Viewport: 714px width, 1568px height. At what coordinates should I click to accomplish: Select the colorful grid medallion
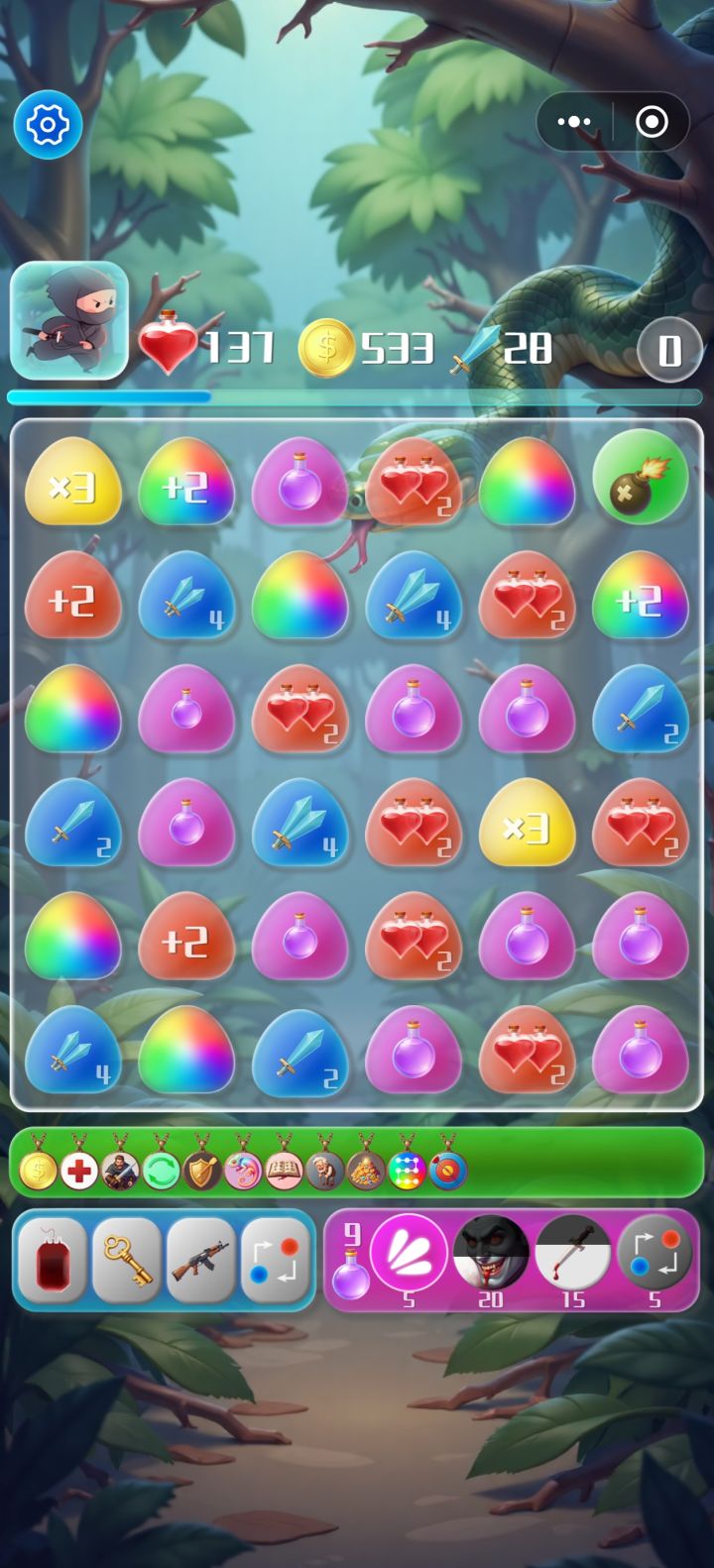coord(406,1170)
